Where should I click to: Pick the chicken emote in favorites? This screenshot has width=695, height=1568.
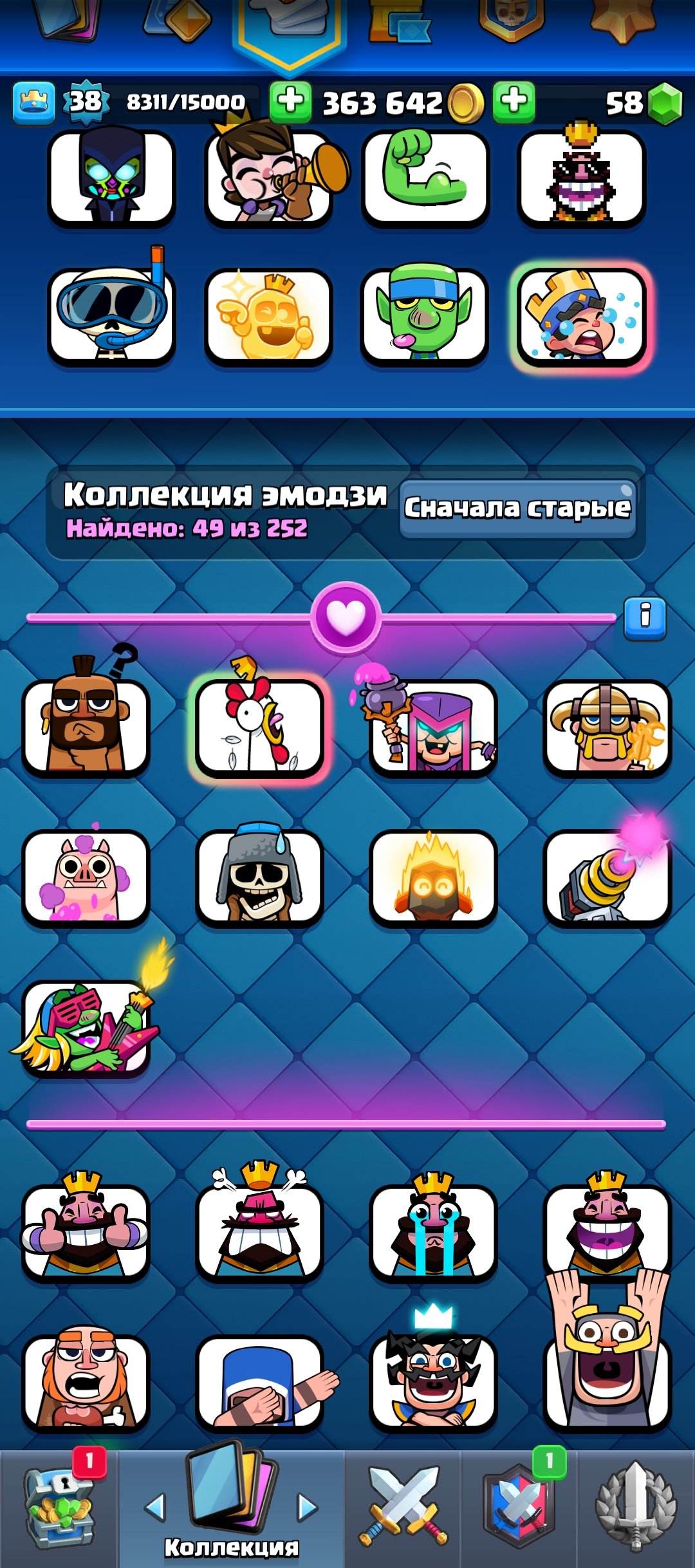pyautogui.click(x=259, y=726)
